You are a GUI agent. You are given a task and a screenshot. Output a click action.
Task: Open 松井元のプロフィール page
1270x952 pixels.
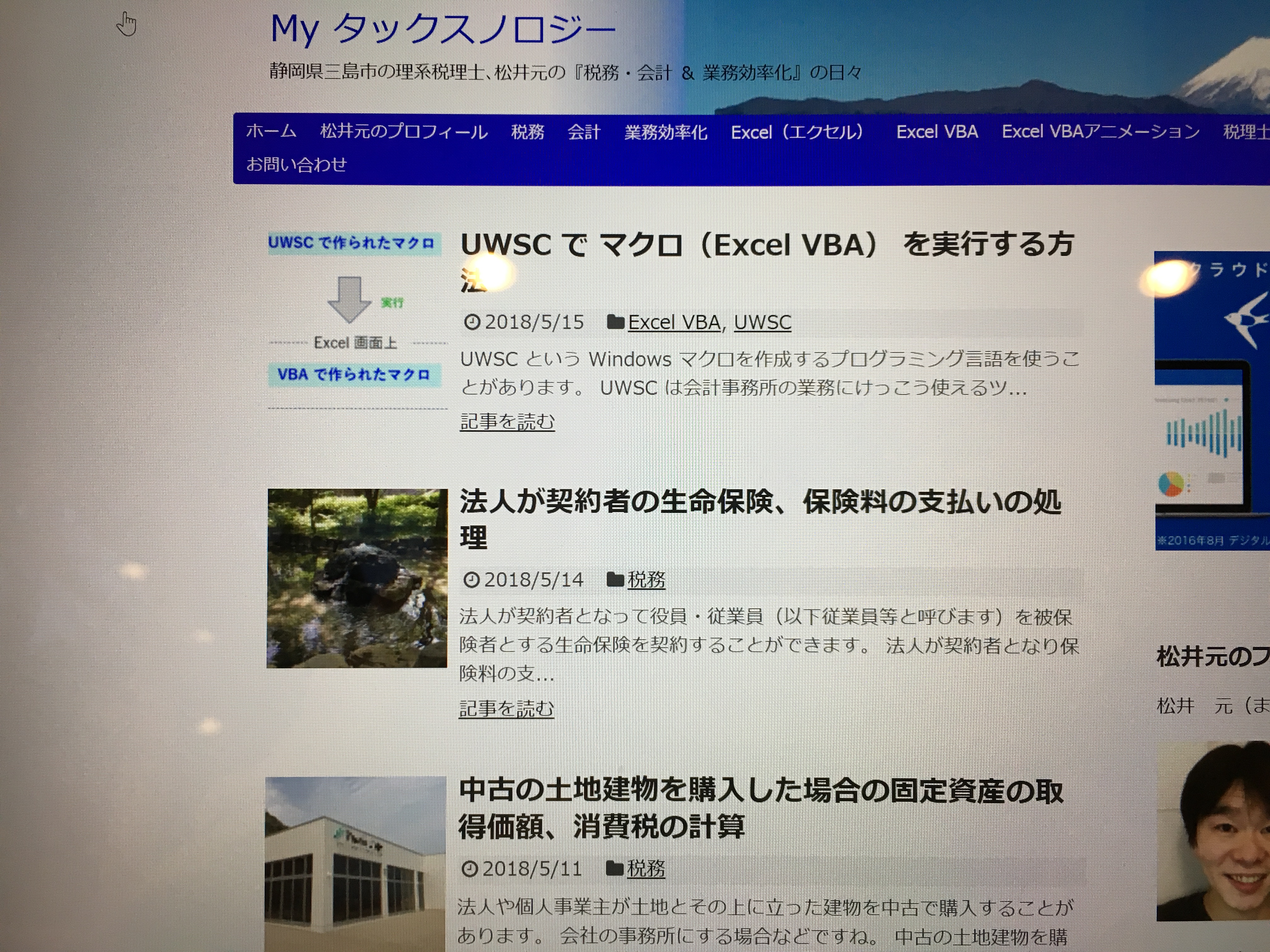[403, 131]
